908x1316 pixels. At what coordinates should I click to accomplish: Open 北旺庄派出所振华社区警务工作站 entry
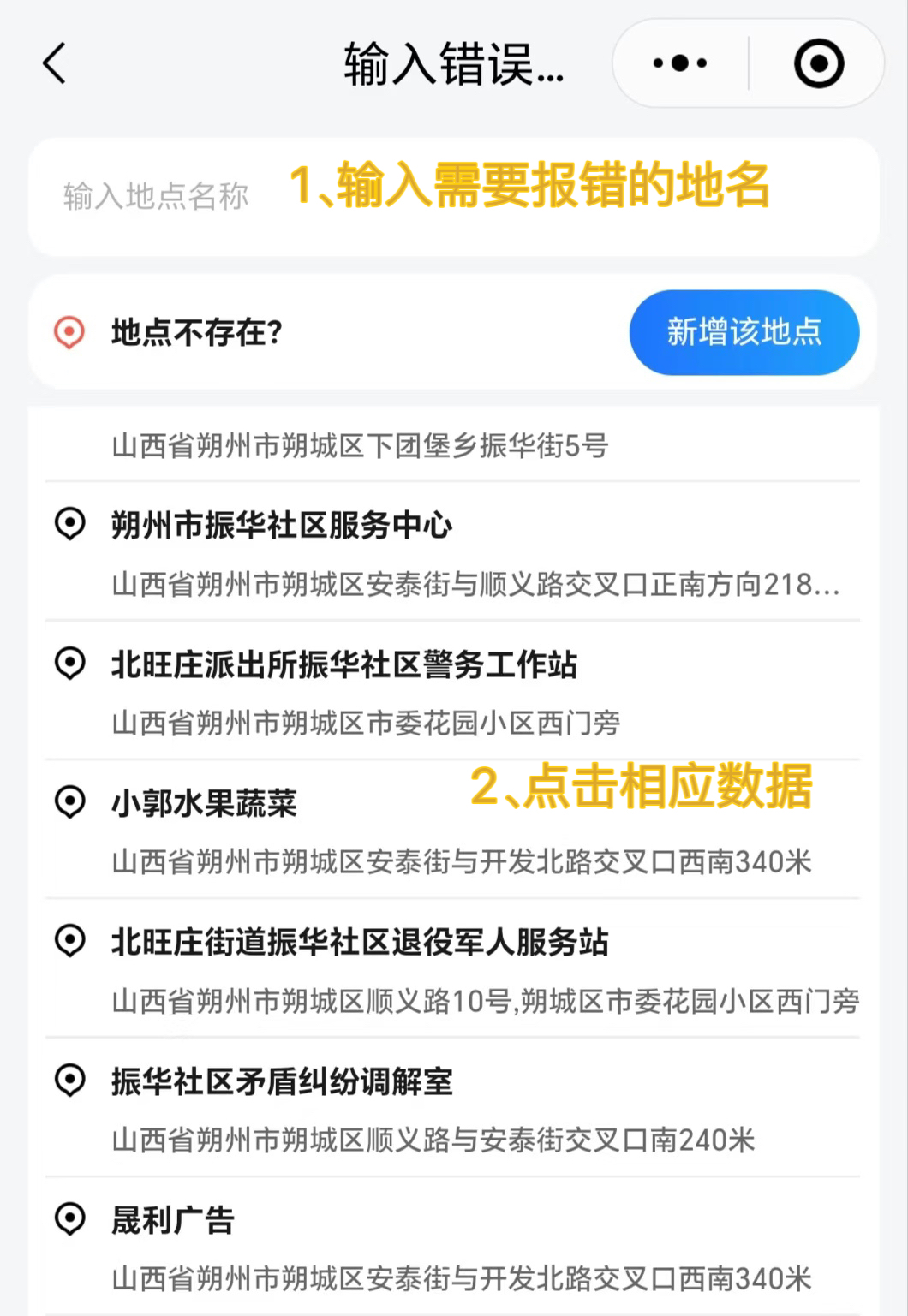pos(344,664)
